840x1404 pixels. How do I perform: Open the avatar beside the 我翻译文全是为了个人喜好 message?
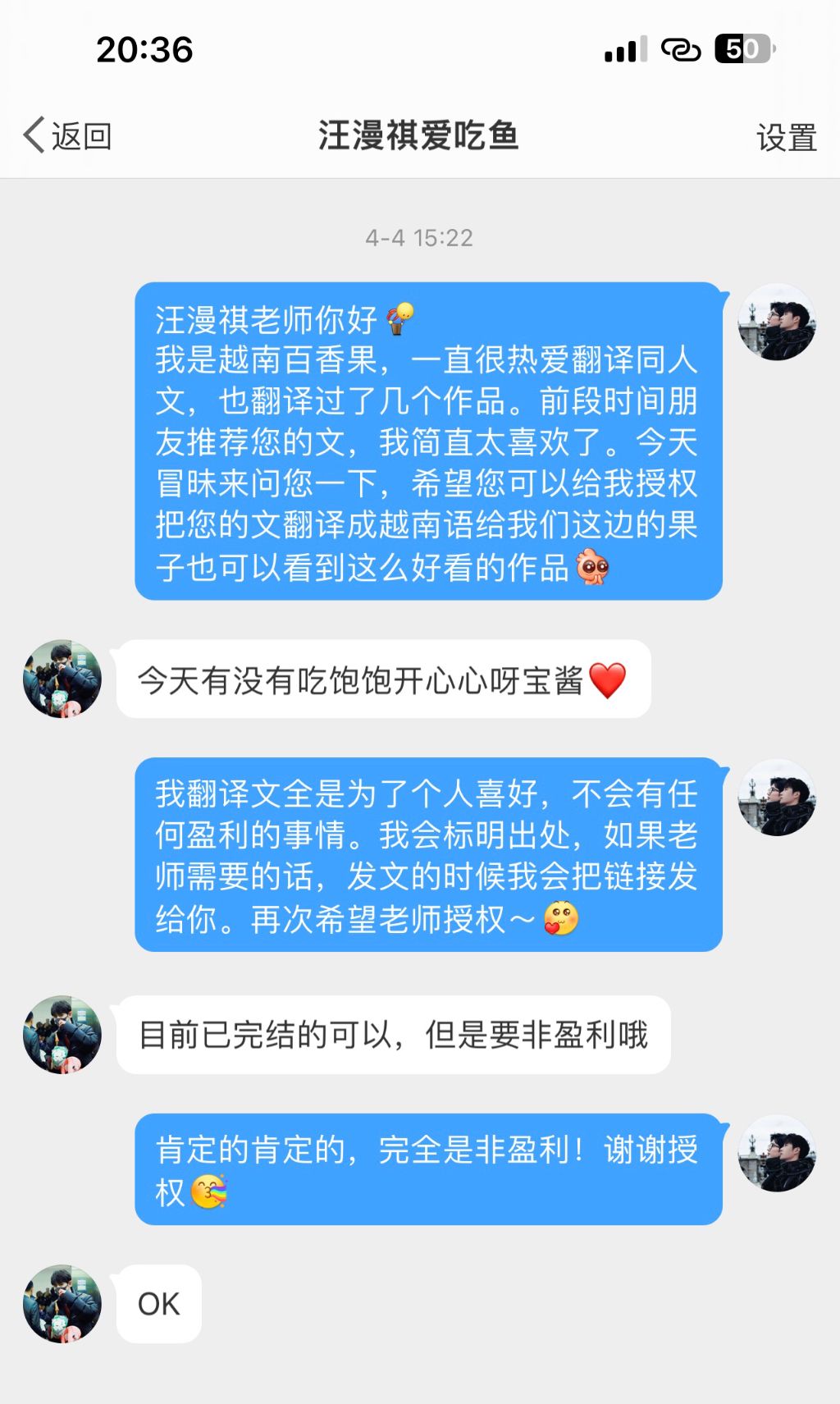[776, 797]
